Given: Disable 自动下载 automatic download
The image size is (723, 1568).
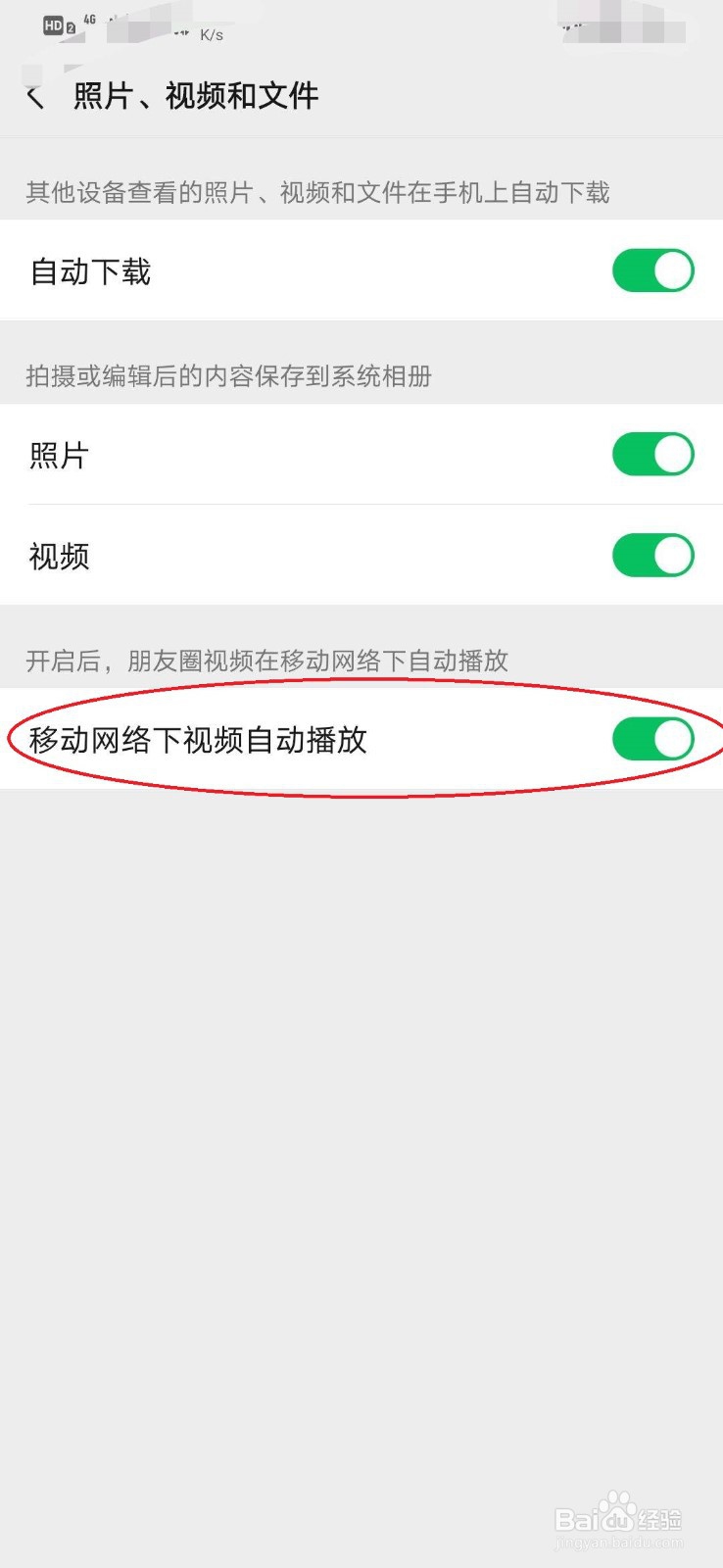Looking at the screenshot, I should click(x=652, y=270).
